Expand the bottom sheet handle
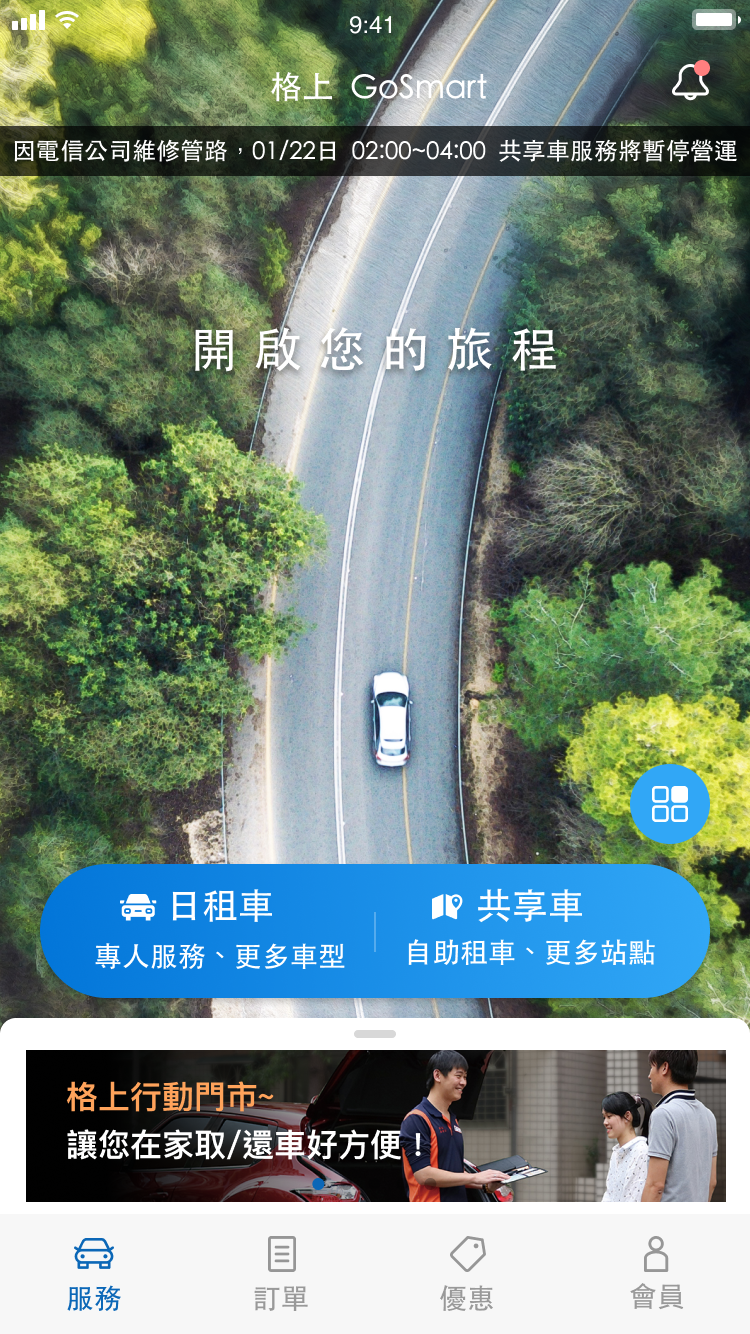Viewport: 750px width, 1334px height. tap(375, 1034)
